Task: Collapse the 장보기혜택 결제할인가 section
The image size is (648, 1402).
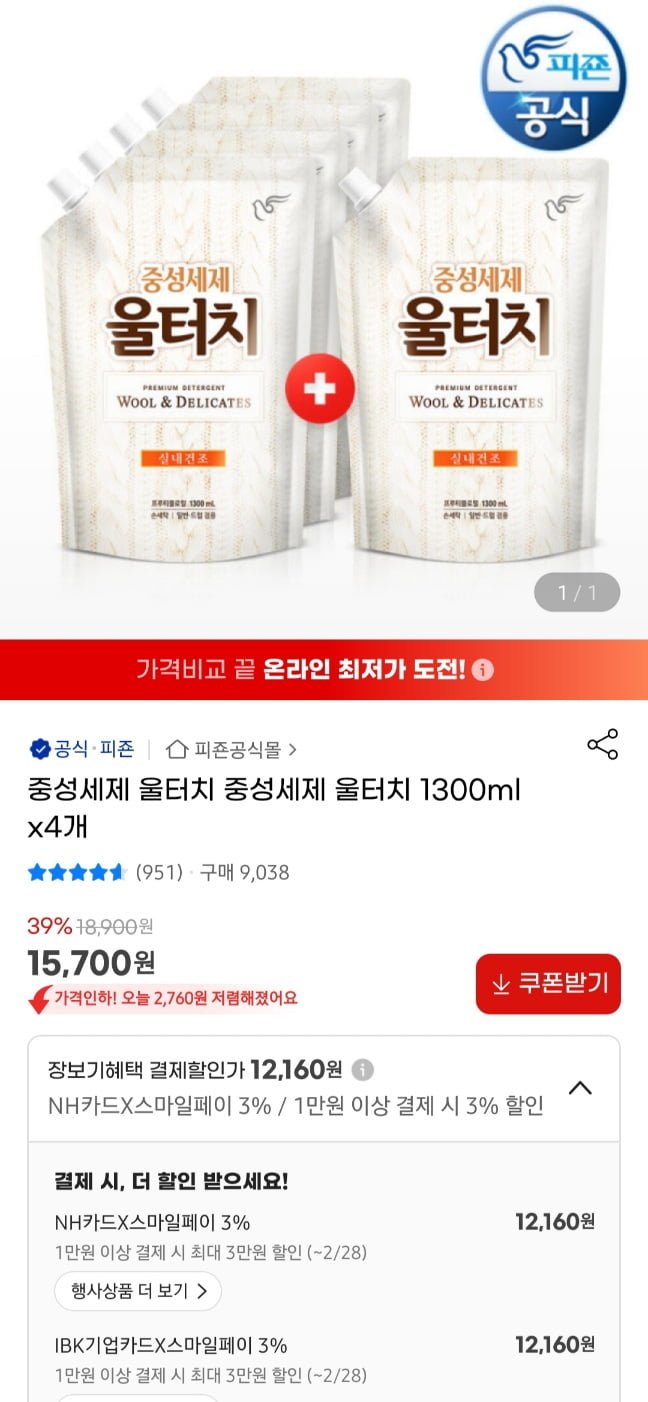Action: [580, 1088]
